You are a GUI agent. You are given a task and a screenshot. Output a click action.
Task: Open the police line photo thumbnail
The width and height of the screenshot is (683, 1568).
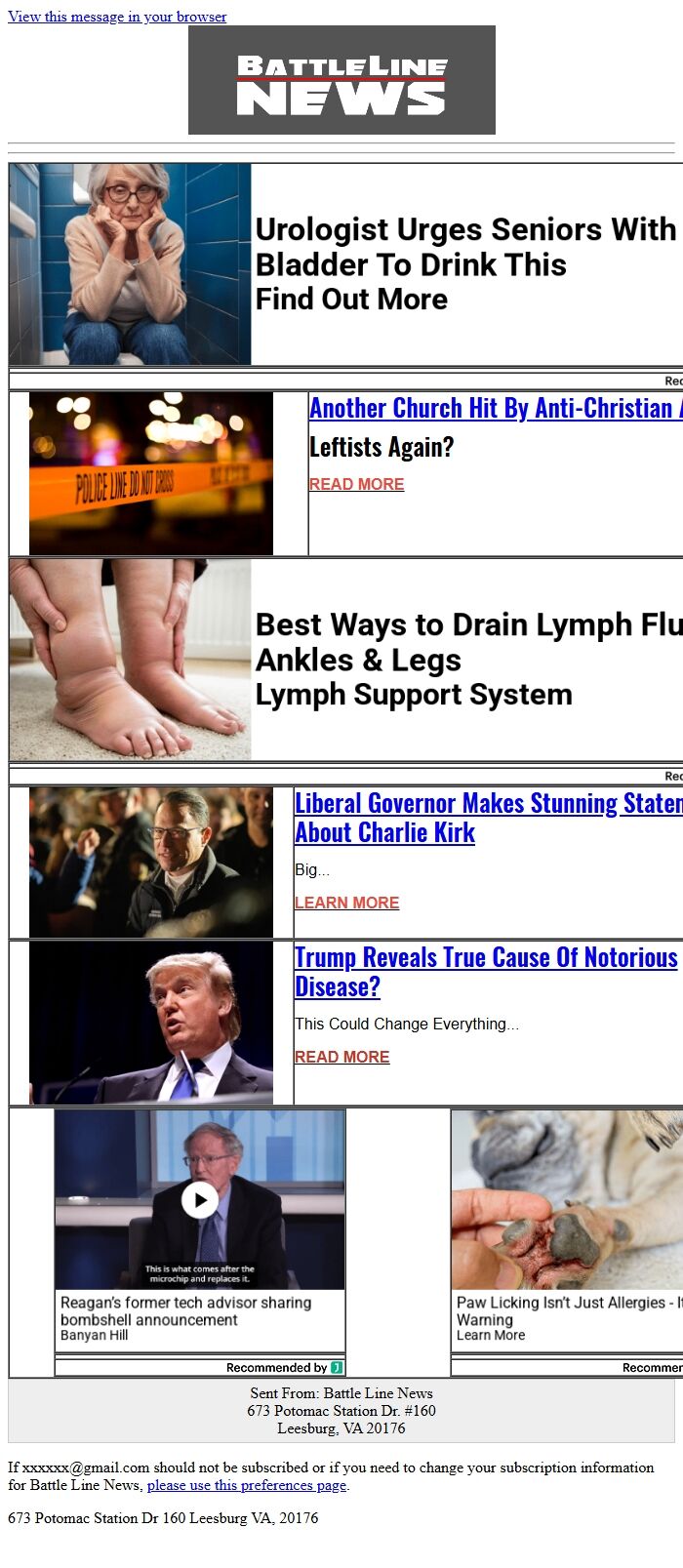pyautogui.click(x=151, y=473)
